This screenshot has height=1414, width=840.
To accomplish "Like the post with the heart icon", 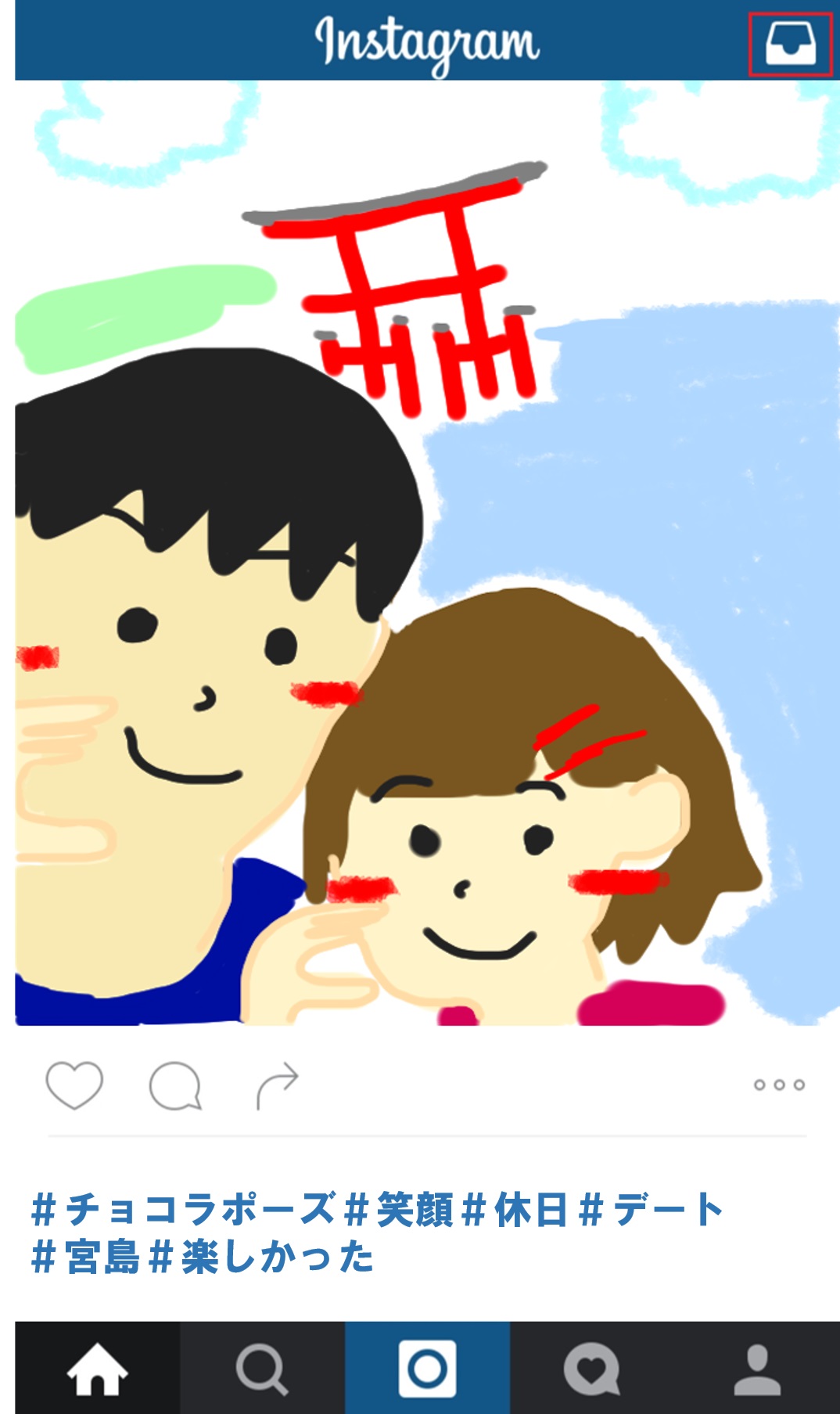I will point(74,1085).
